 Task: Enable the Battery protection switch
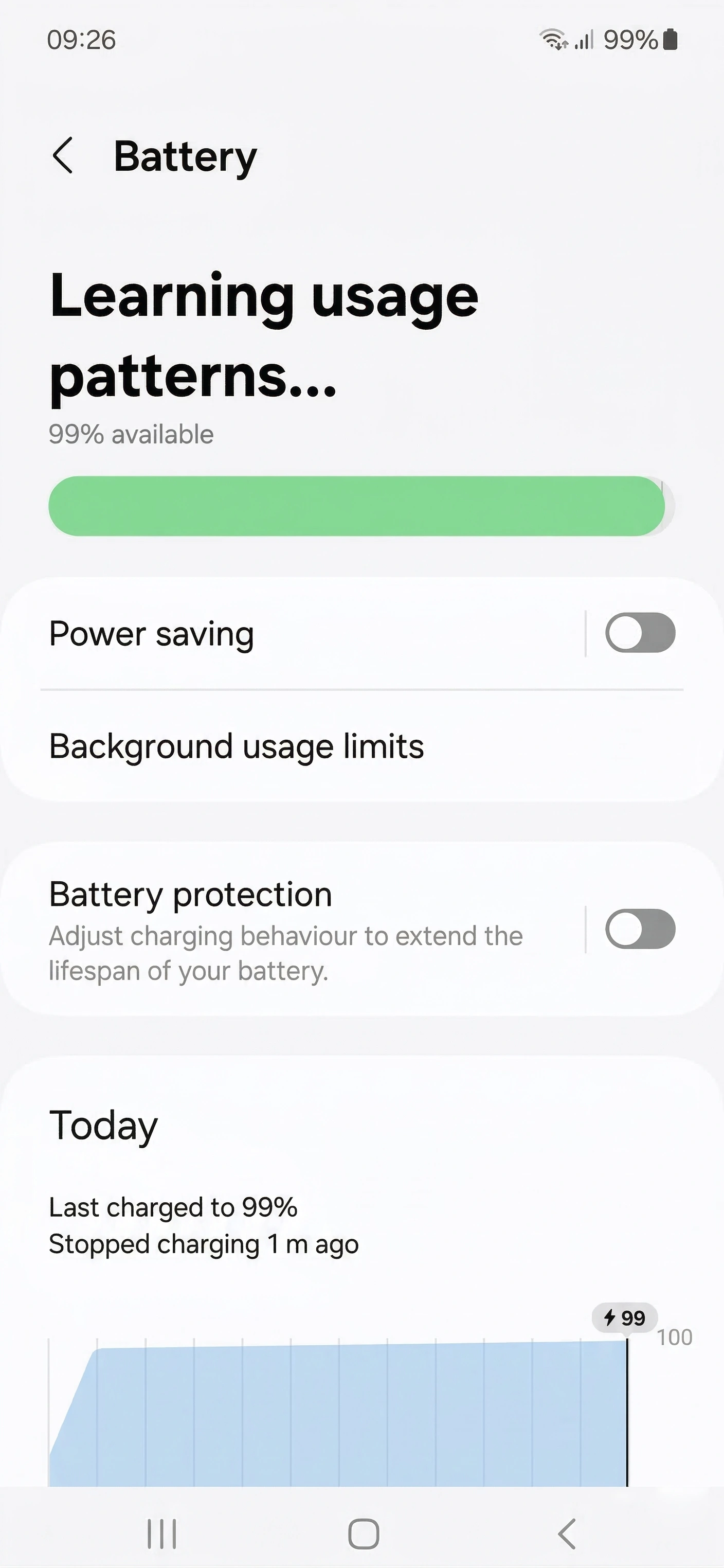640,929
